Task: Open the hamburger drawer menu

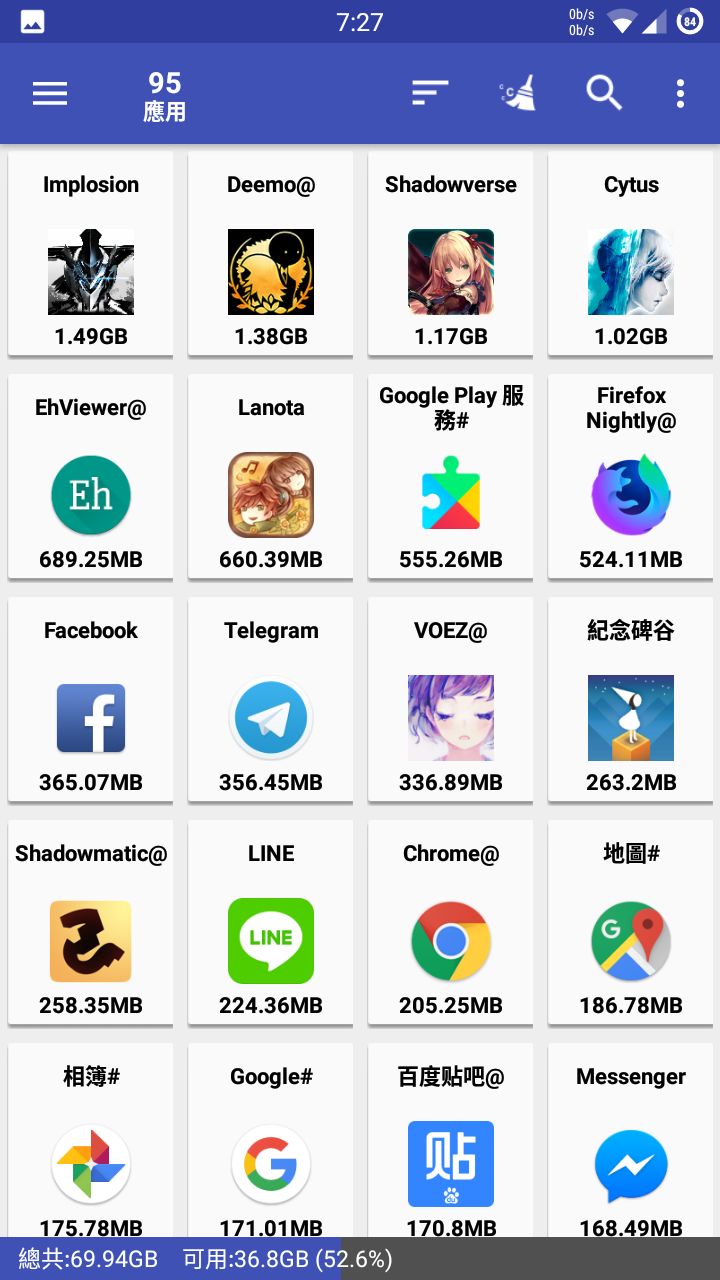Action: coord(50,94)
